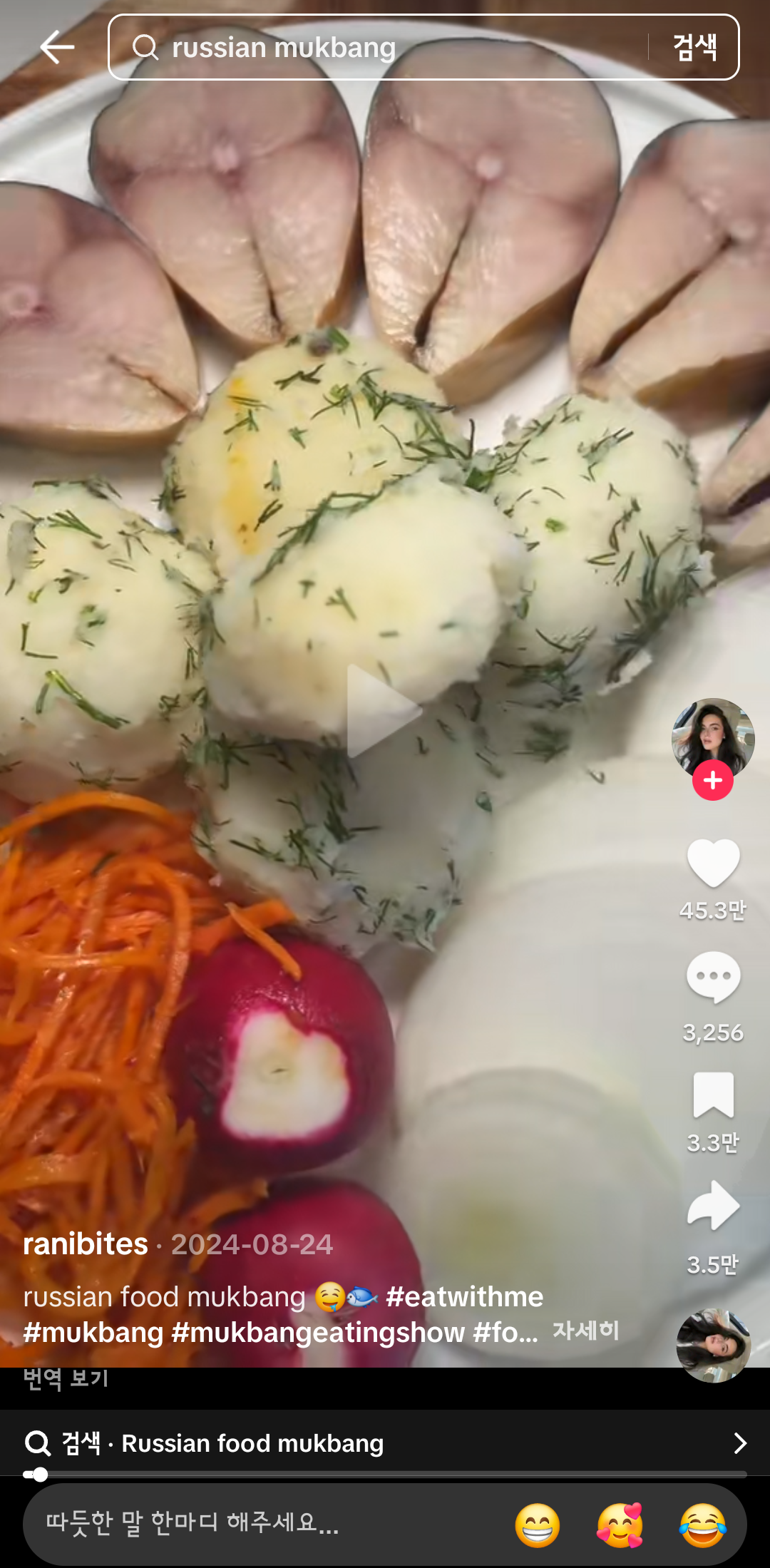Screen dimensions: 770x1568
Task: Open the comments section
Action: pyautogui.click(x=713, y=978)
